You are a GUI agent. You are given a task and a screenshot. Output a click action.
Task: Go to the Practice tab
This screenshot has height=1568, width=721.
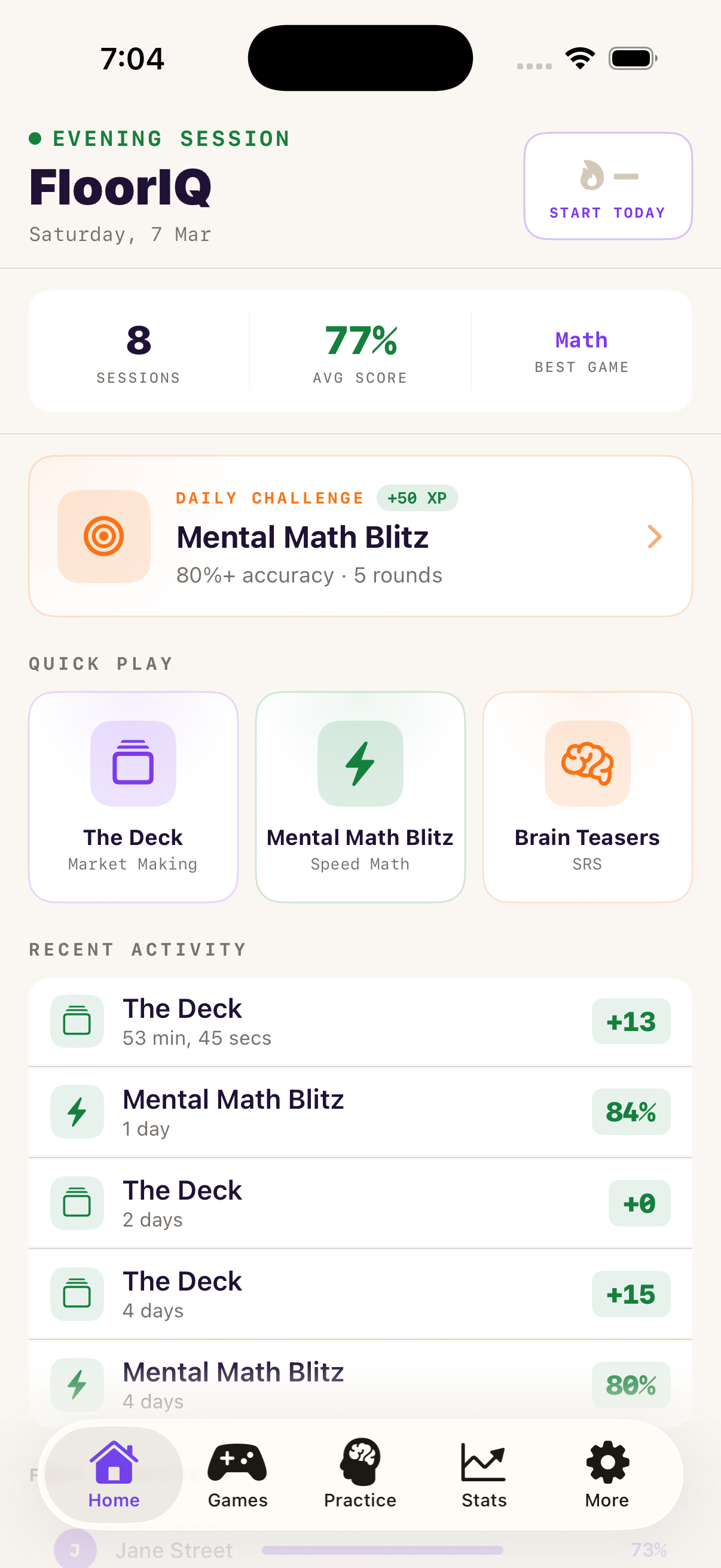pos(360,1474)
